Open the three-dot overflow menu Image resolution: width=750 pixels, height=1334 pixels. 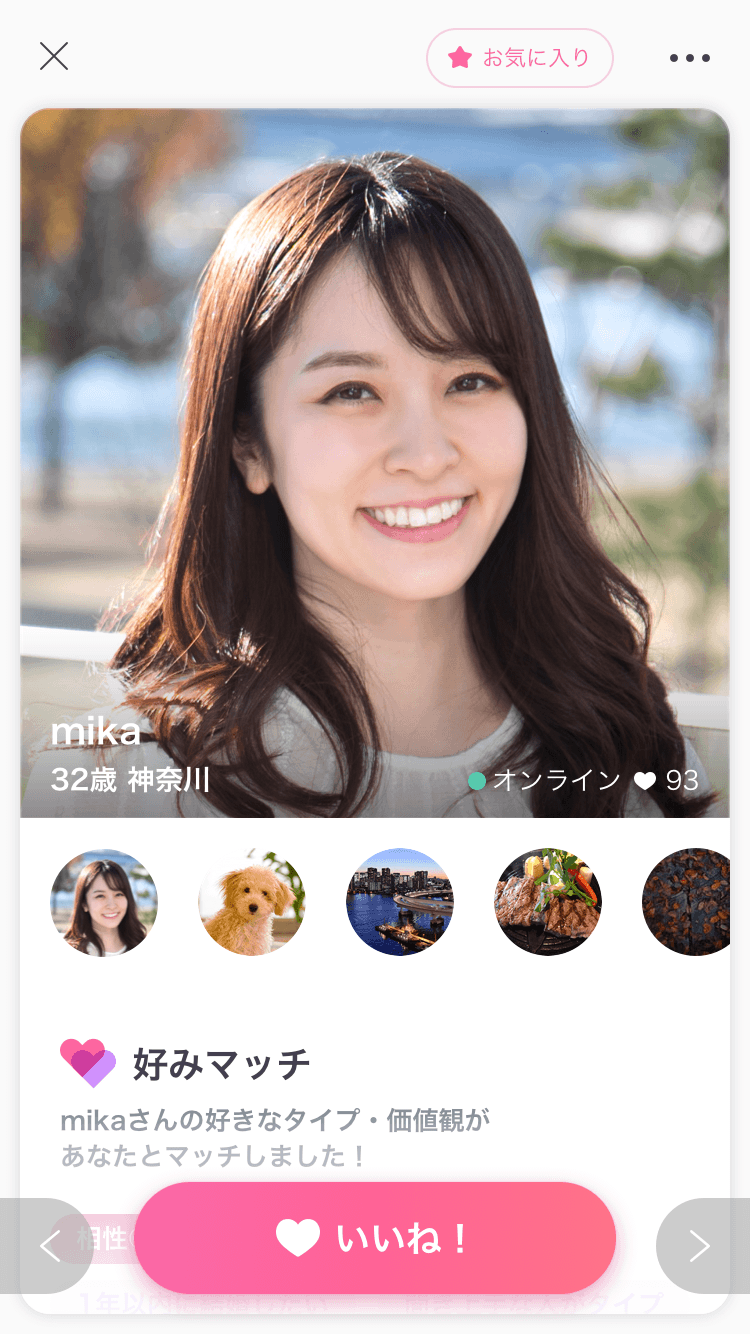689,58
